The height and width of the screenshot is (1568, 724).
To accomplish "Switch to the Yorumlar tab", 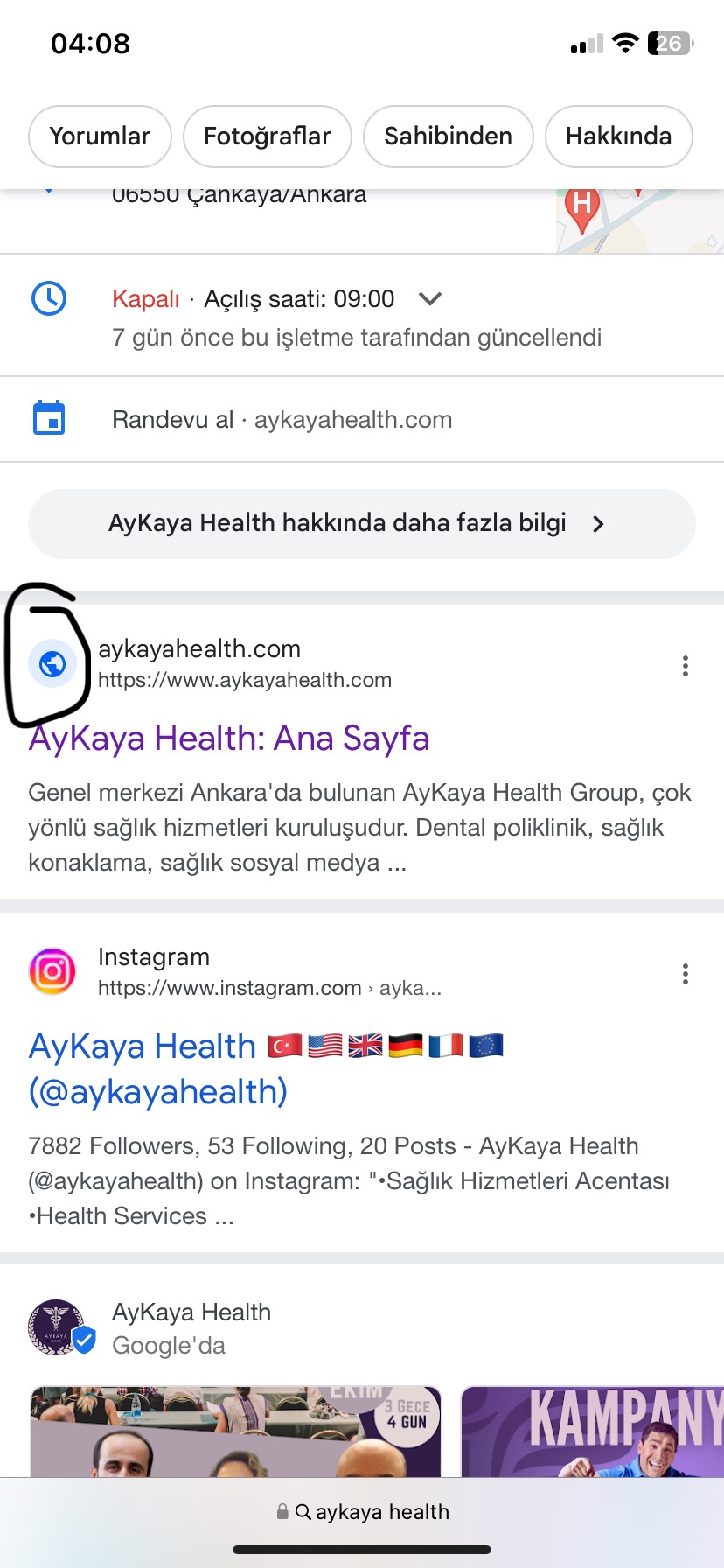I will click(100, 136).
